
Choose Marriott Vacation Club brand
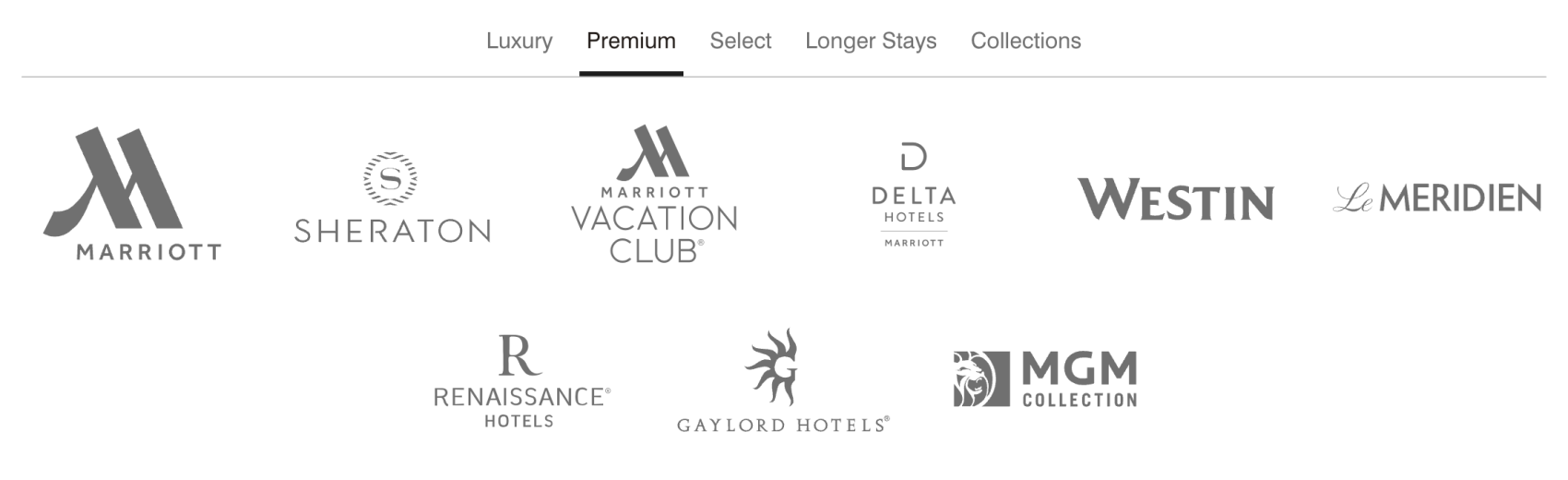(x=654, y=195)
